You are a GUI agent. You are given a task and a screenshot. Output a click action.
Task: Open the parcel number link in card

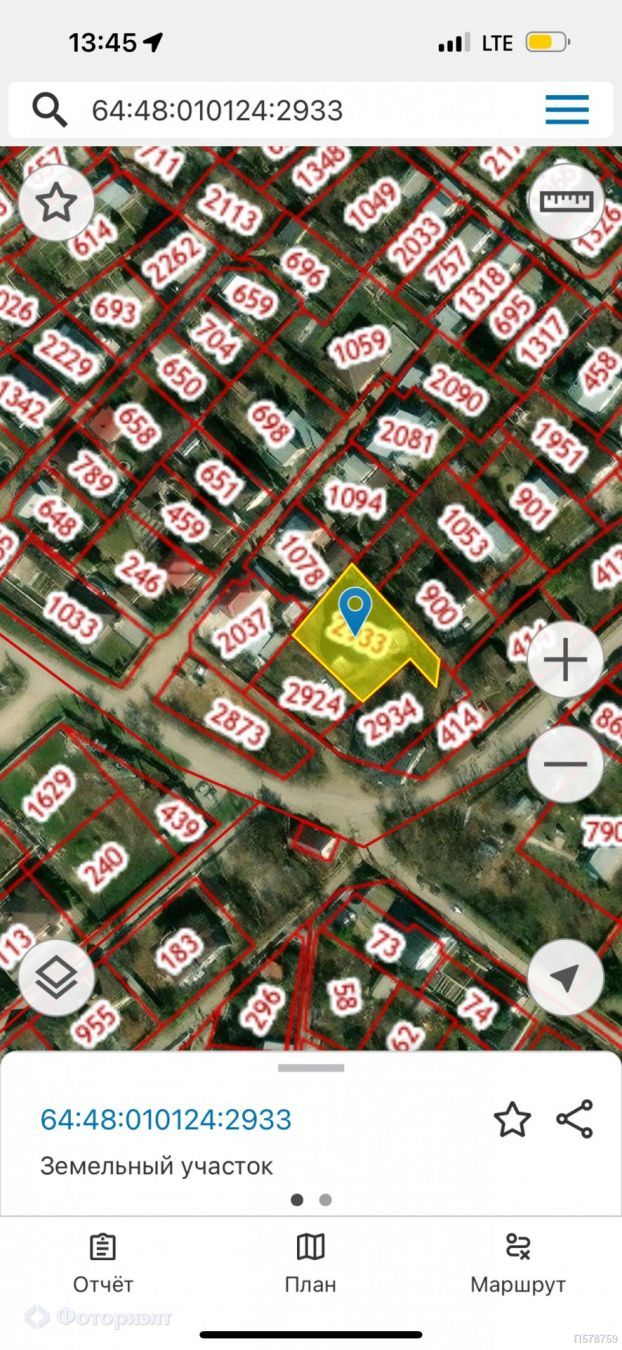click(x=166, y=1119)
